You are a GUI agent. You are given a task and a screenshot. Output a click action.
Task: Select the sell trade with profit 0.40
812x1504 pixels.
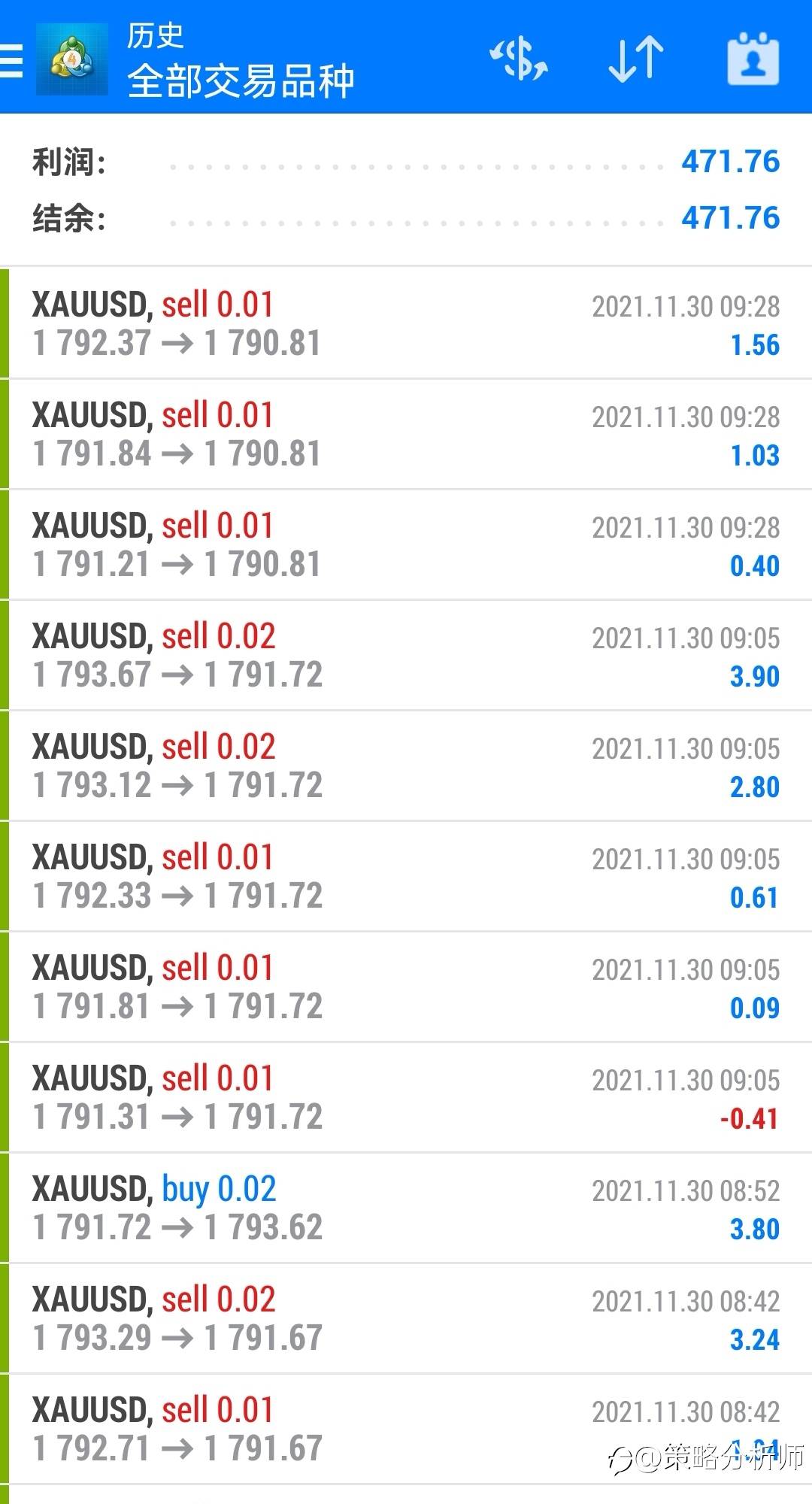click(x=406, y=544)
